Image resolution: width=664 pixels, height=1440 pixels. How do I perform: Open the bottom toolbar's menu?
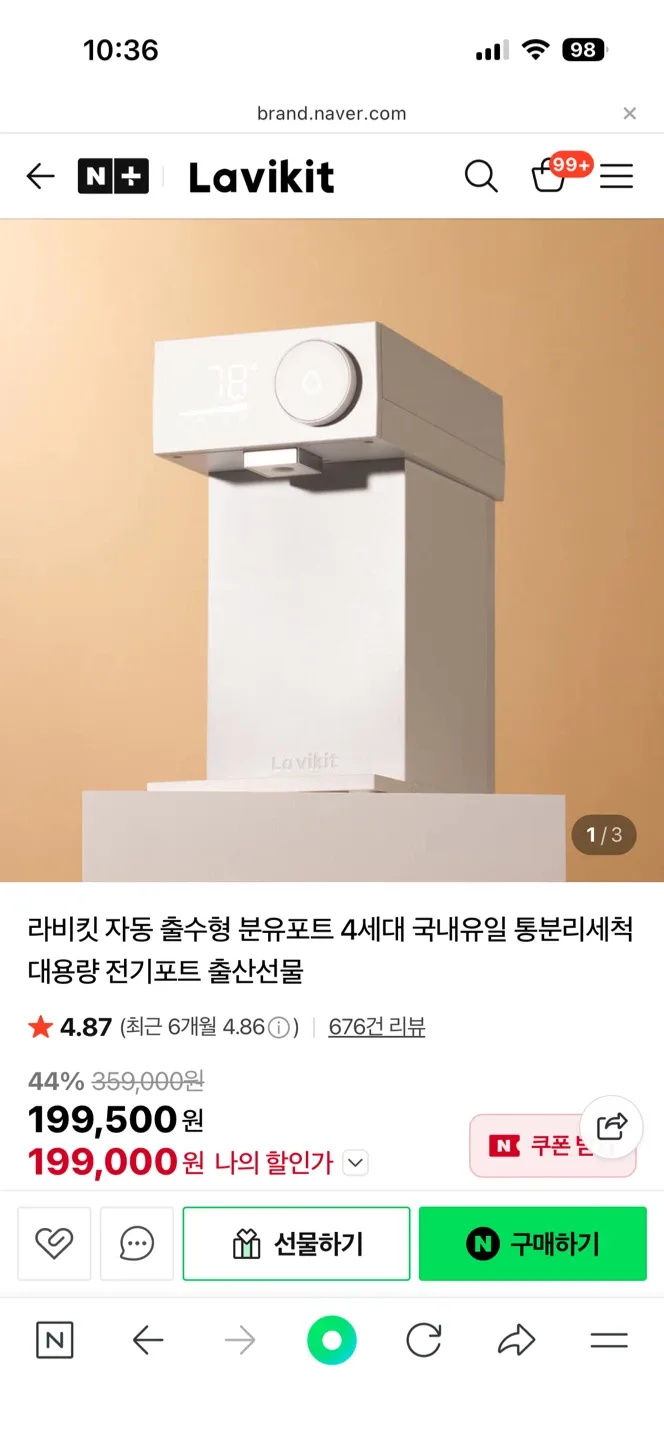608,1340
